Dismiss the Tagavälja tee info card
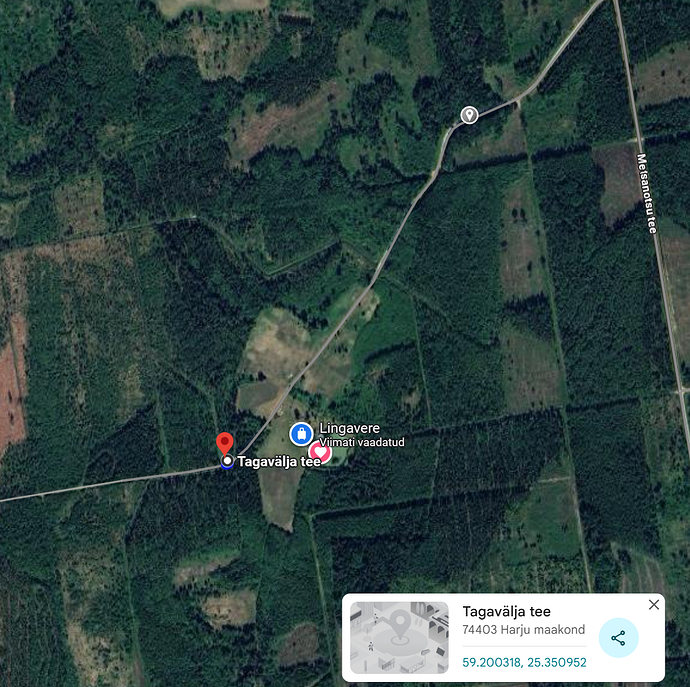This screenshot has height=687, width=690. [x=654, y=605]
